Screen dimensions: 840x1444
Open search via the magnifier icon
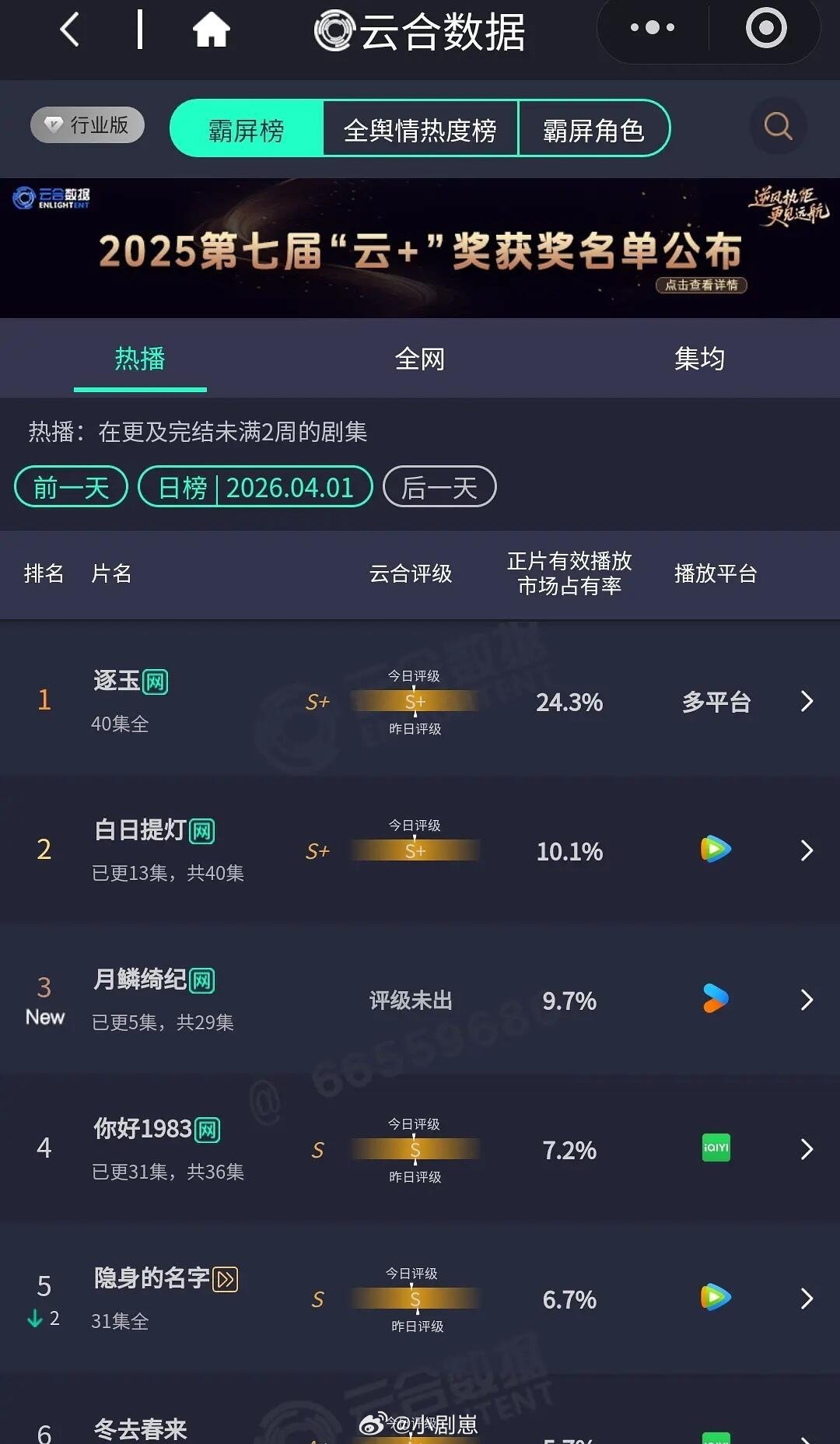point(776,125)
